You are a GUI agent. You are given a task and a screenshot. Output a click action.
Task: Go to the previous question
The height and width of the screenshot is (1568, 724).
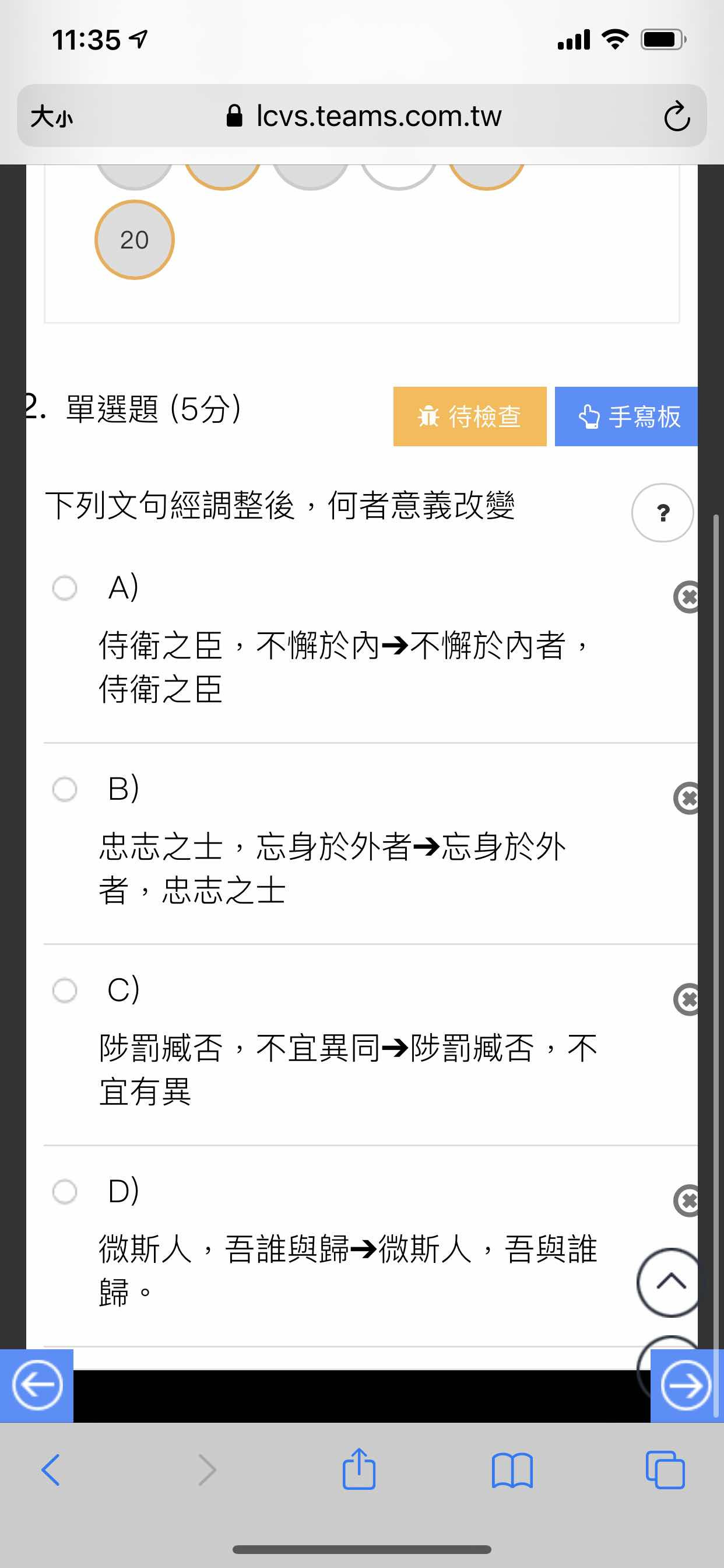point(37,1385)
